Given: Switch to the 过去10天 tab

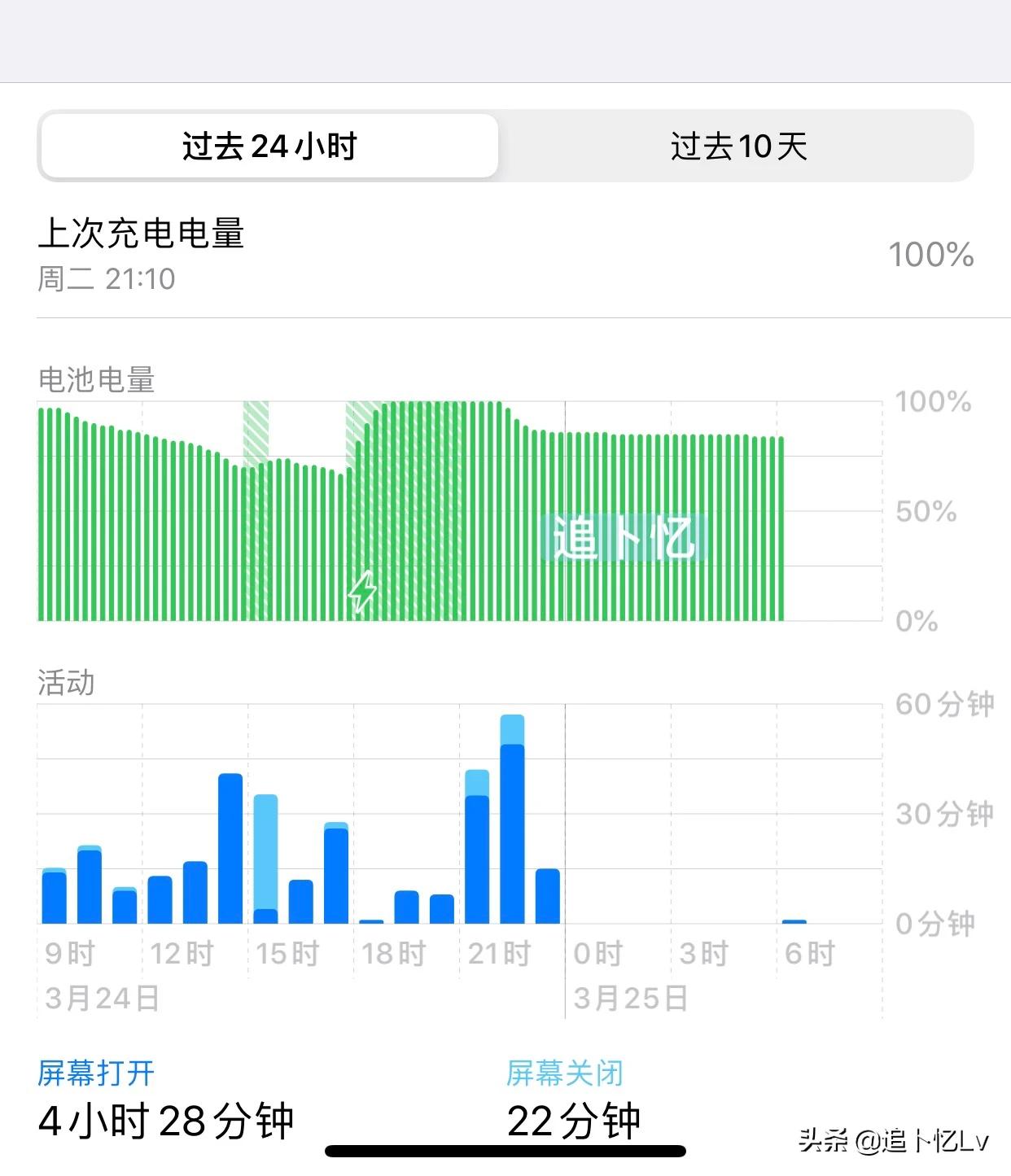Looking at the screenshot, I should pyautogui.click(x=737, y=146).
